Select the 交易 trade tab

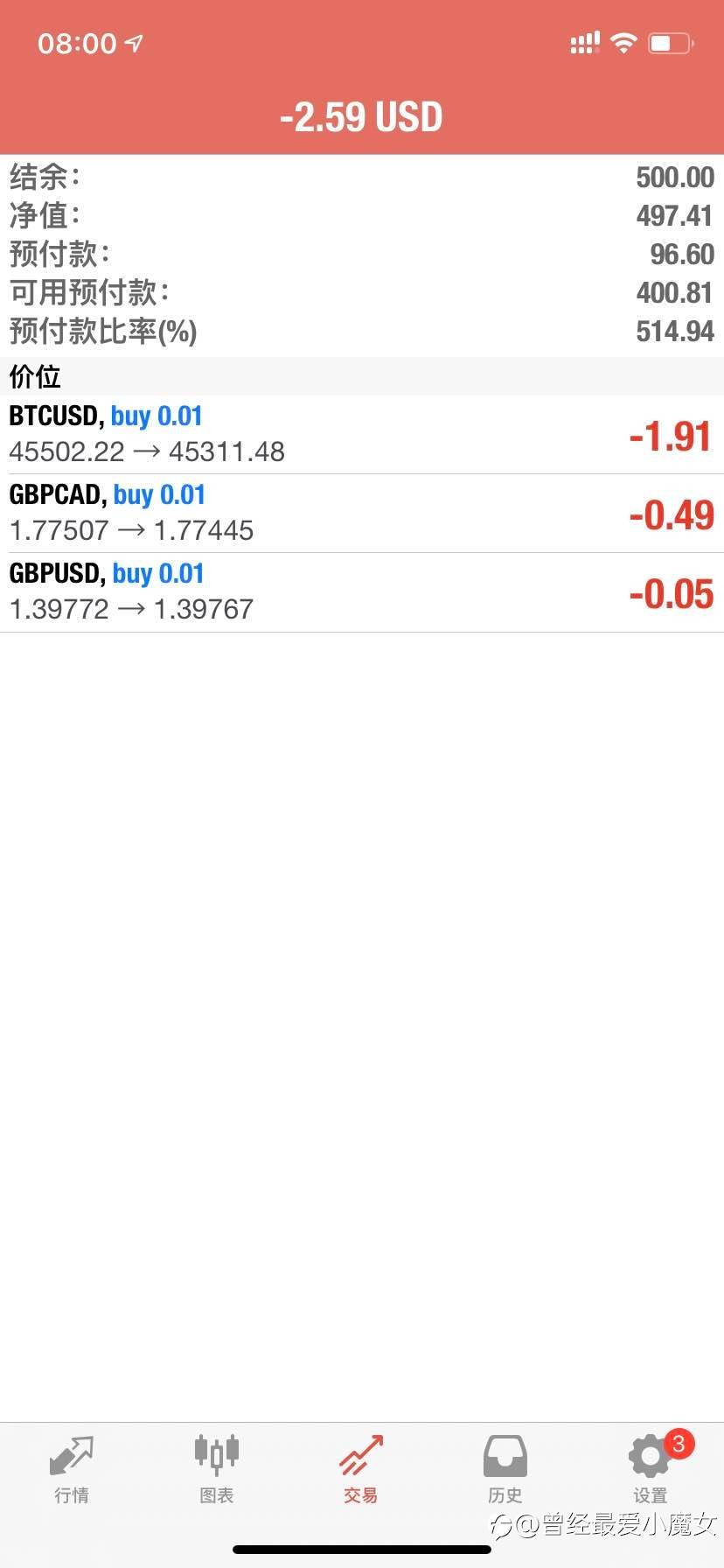[361, 1470]
